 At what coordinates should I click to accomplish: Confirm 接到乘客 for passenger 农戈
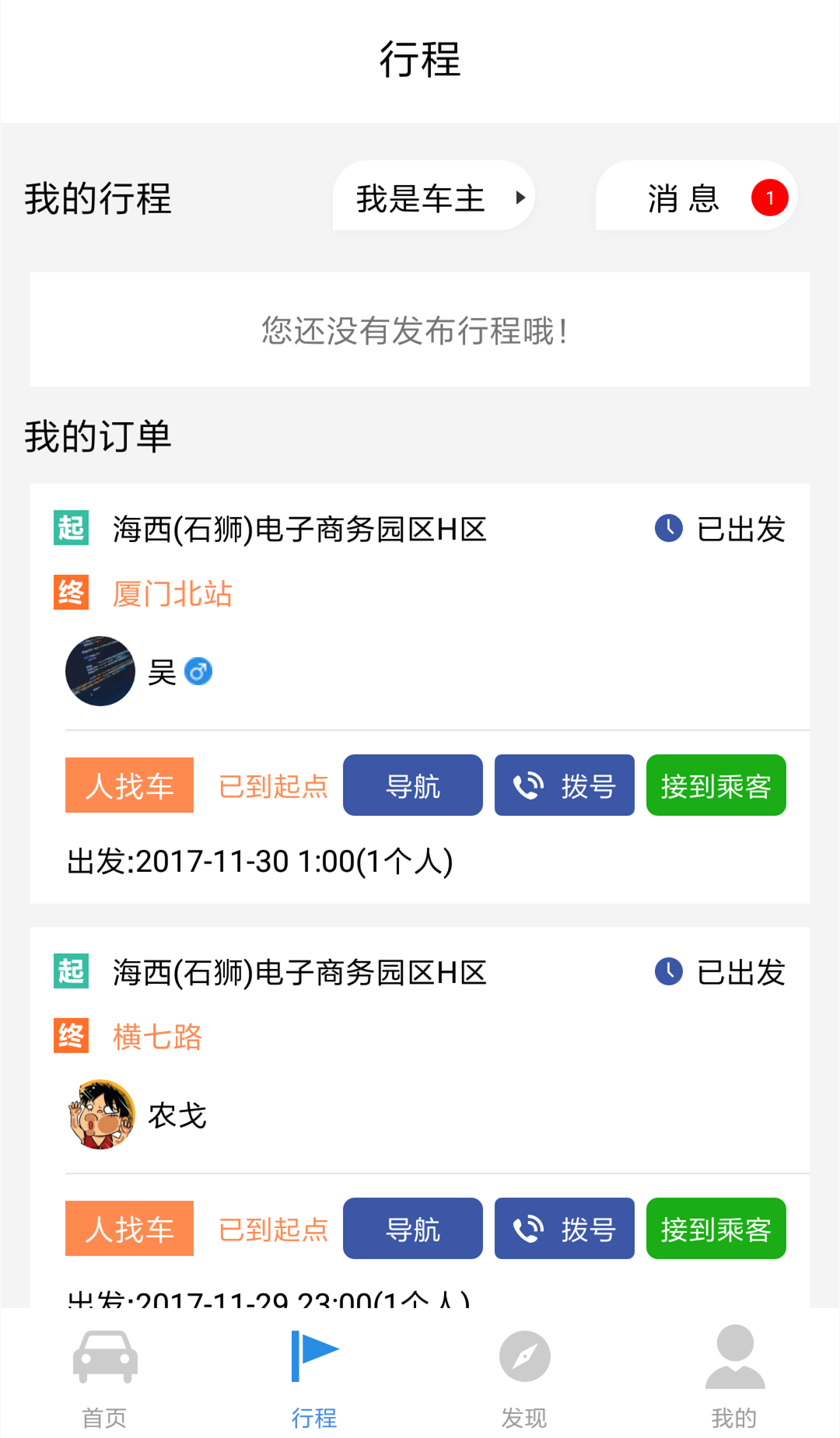[716, 1229]
